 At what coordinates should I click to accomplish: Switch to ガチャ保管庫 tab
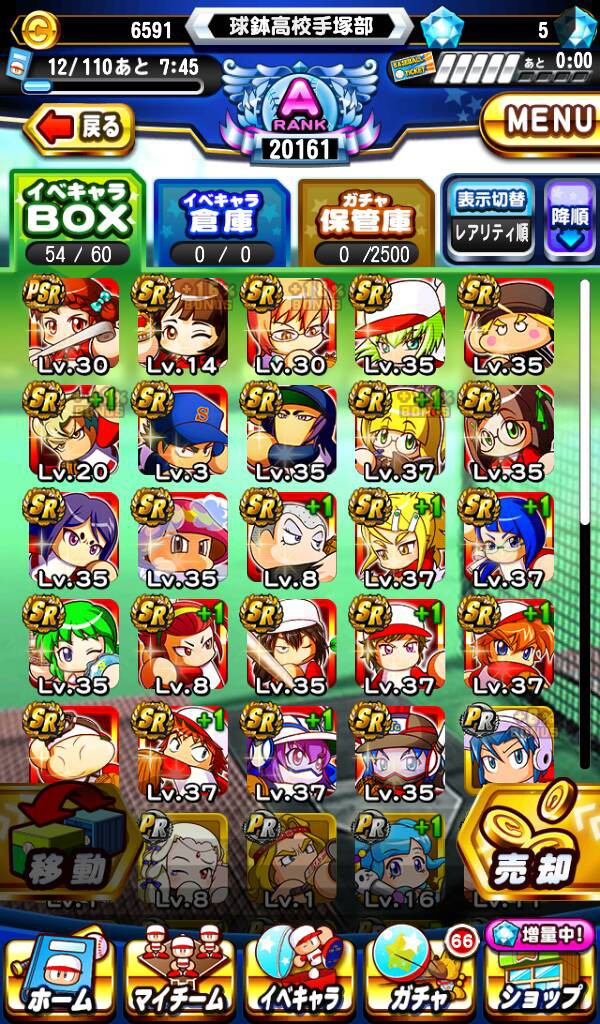pyautogui.click(x=365, y=224)
